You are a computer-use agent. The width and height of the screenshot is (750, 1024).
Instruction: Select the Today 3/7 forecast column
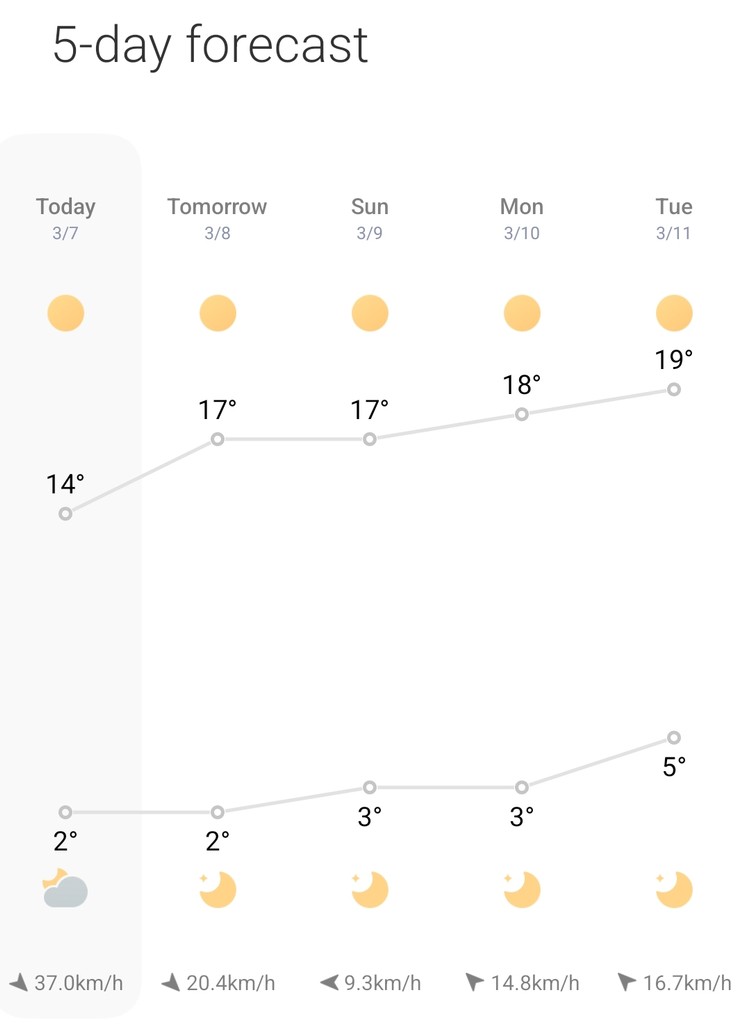click(x=66, y=219)
